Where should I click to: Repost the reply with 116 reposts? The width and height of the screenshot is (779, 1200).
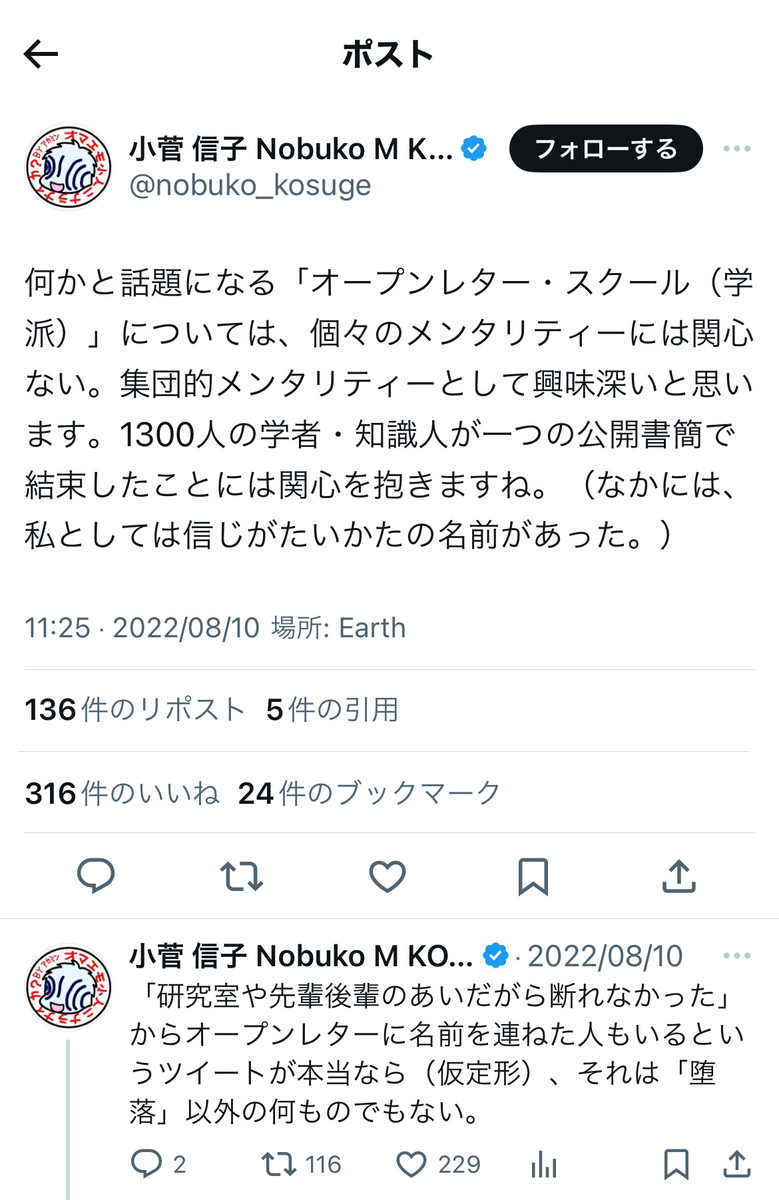(301, 1164)
